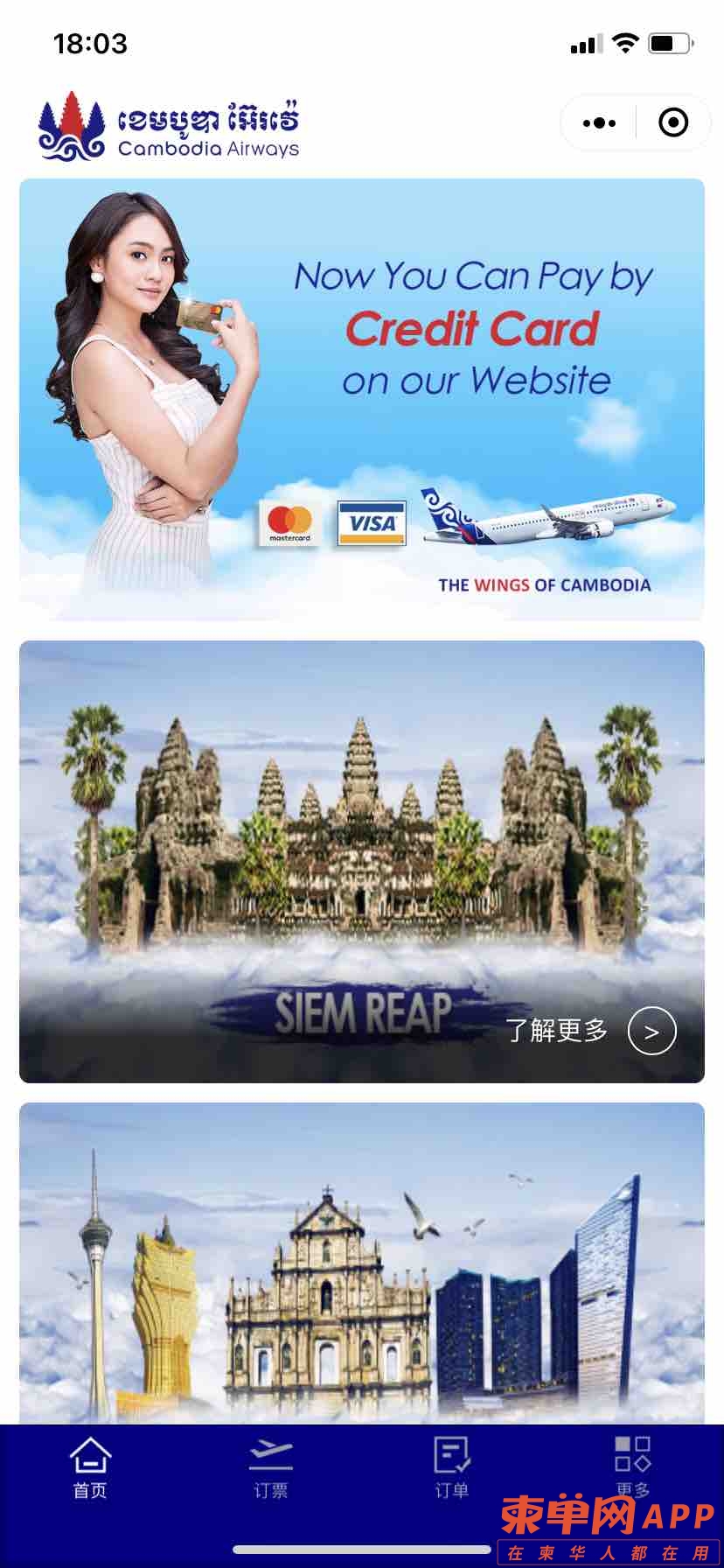Close the mini program via target icon
724x1568 pixels.
click(672, 122)
